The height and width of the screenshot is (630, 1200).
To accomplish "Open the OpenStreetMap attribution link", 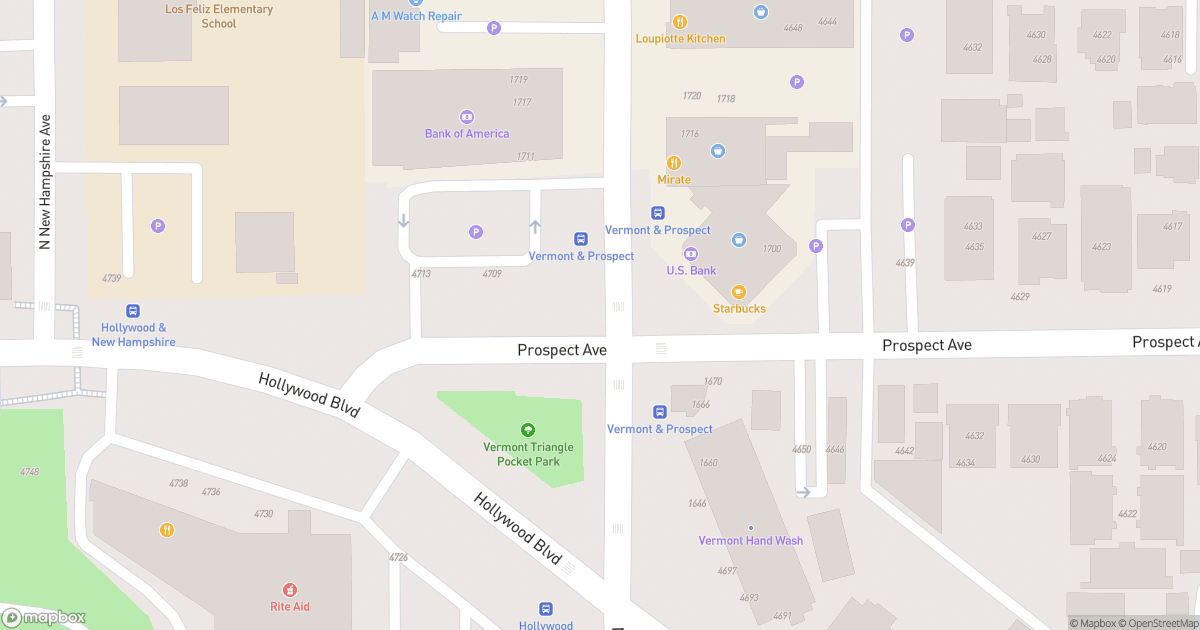I will pos(1158,623).
